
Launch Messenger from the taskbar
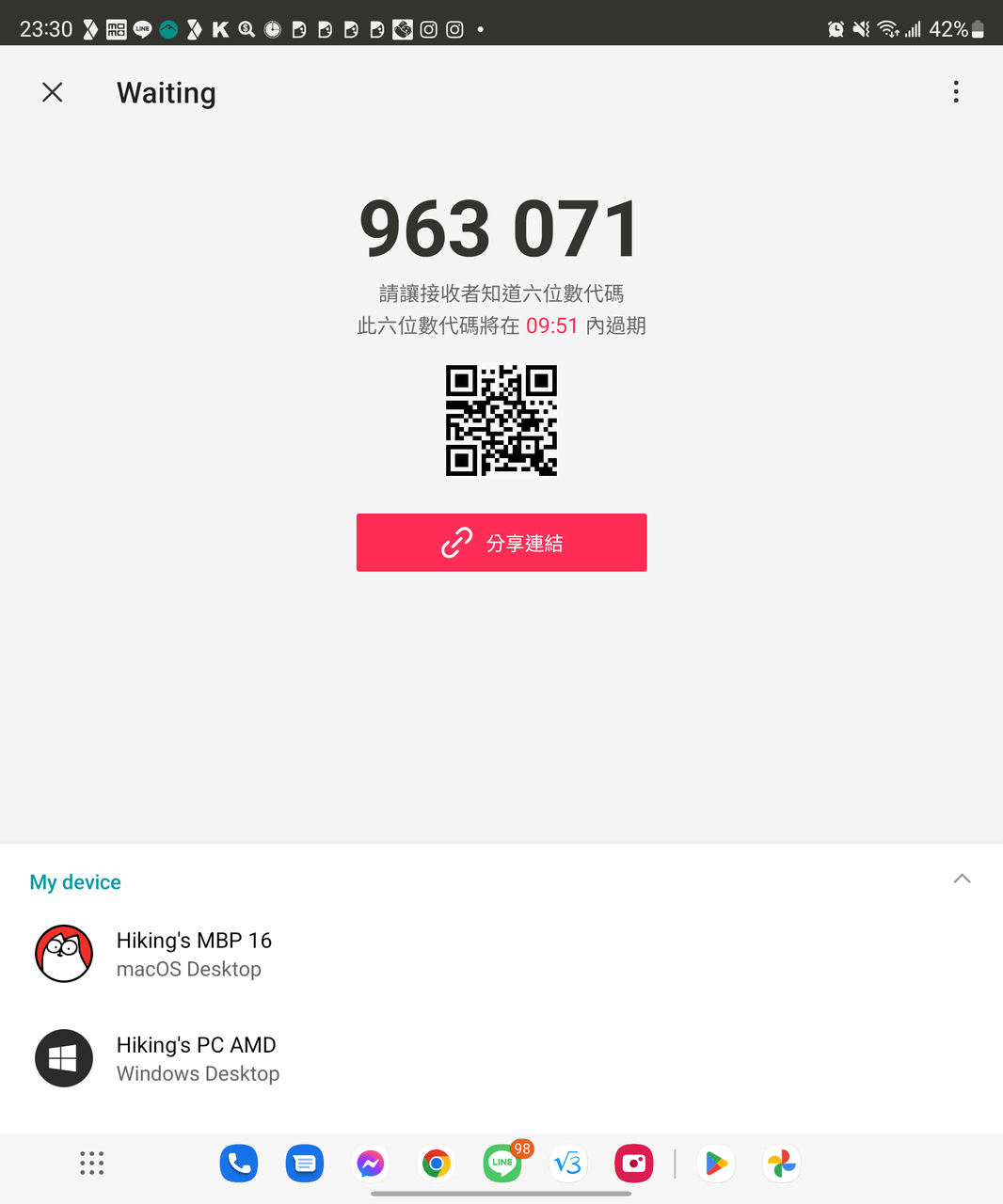click(x=371, y=1164)
